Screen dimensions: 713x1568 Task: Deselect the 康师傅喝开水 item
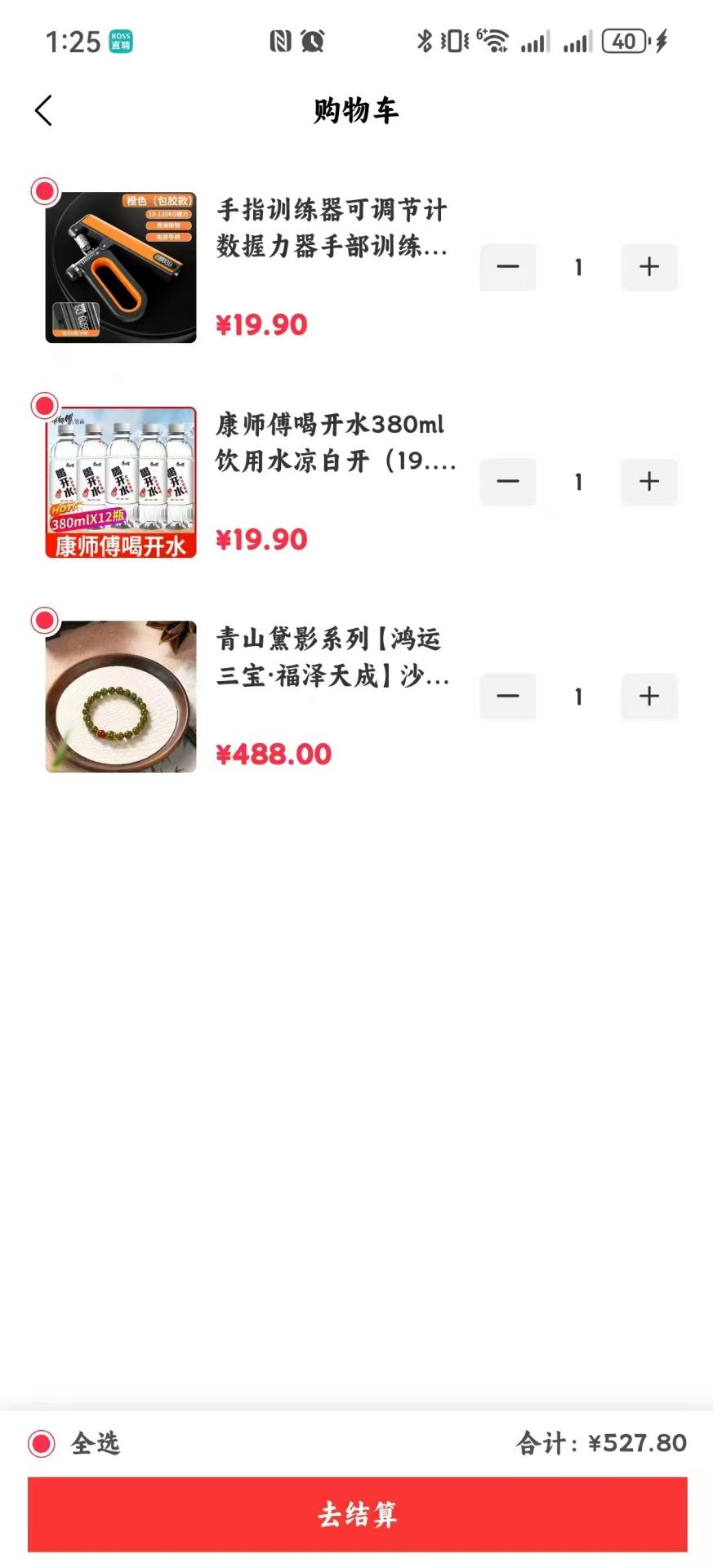(x=44, y=405)
